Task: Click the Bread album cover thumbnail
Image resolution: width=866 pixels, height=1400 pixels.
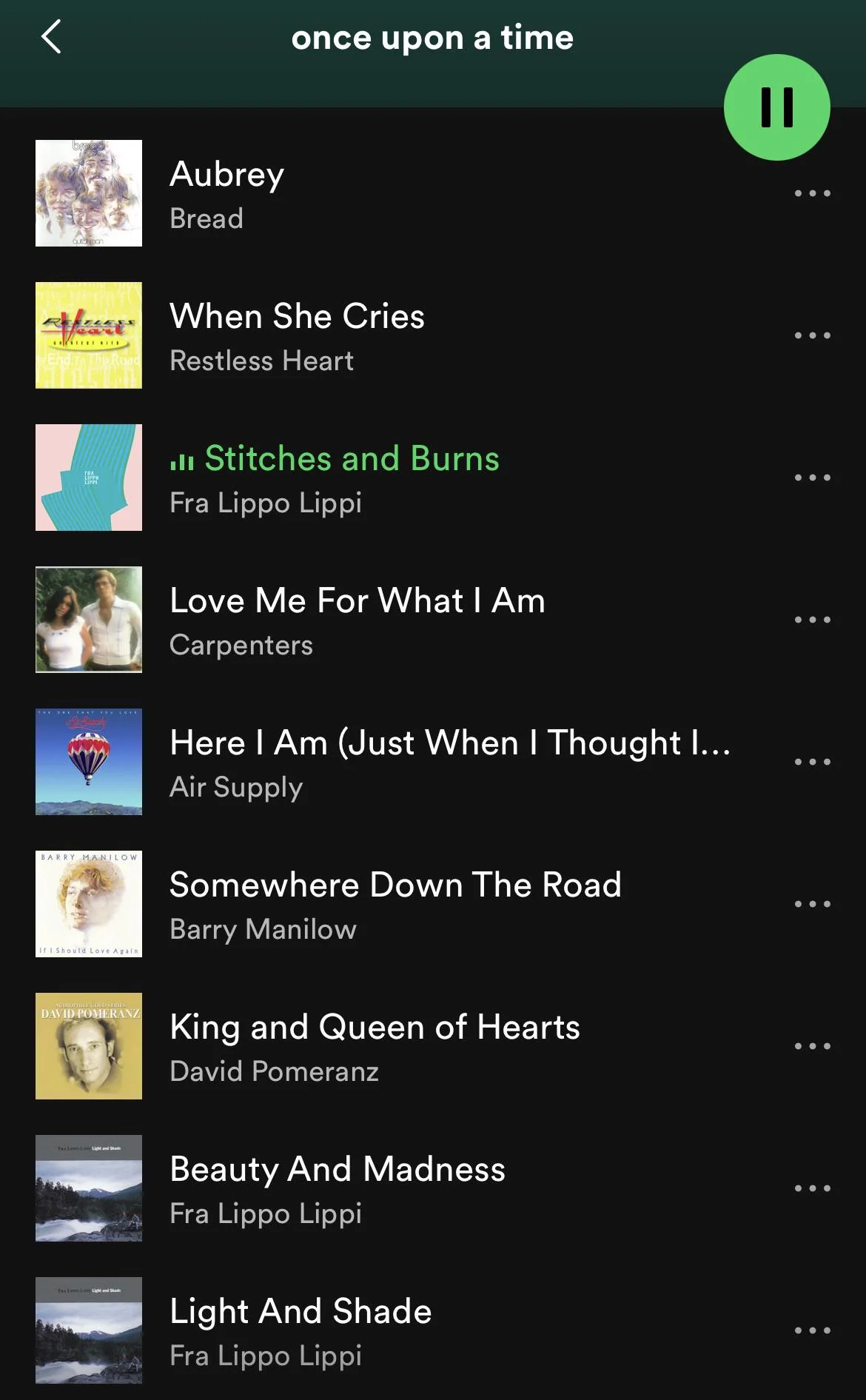Action: point(87,192)
